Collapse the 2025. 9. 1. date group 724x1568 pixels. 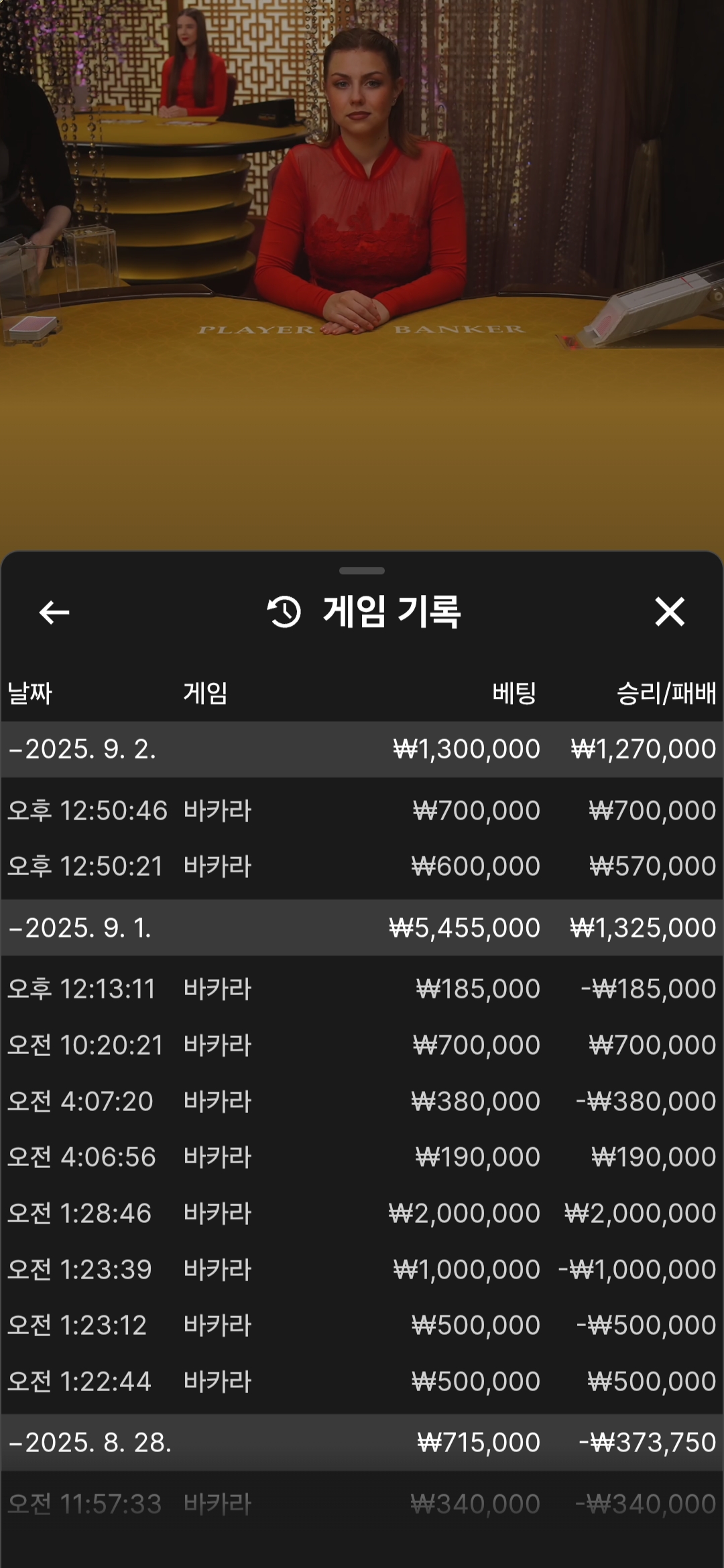[362, 927]
